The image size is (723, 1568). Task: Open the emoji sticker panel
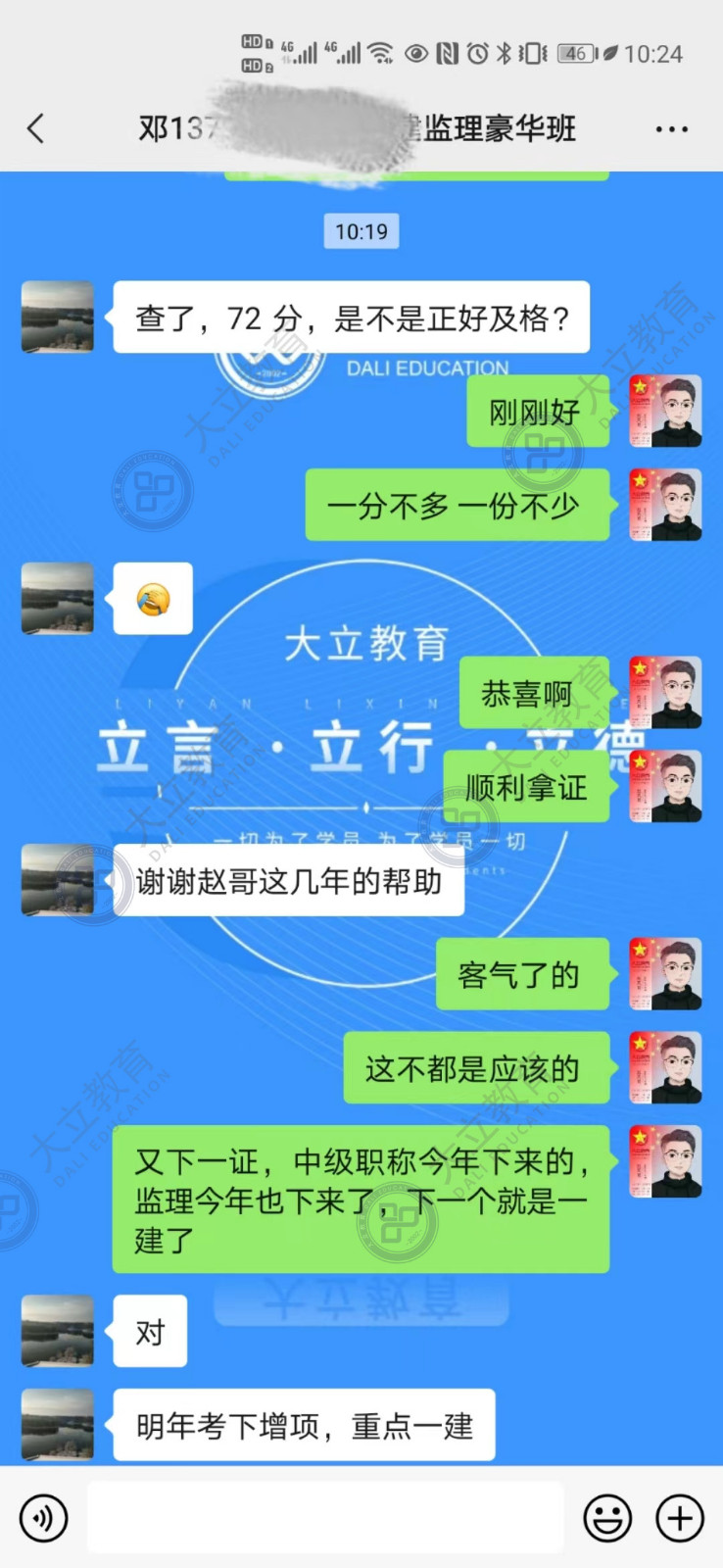click(x=607, y=1518)
